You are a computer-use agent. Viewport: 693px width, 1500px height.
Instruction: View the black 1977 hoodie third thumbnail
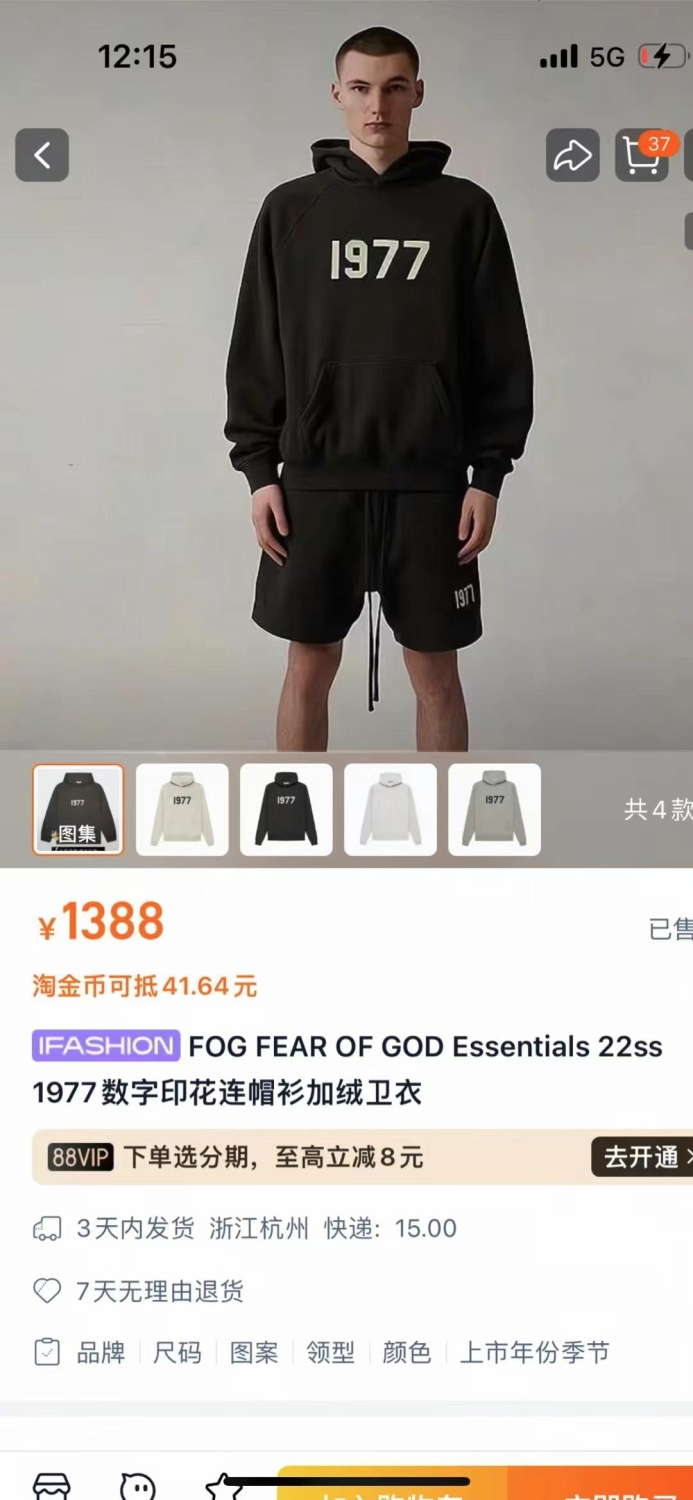point(286,810)
